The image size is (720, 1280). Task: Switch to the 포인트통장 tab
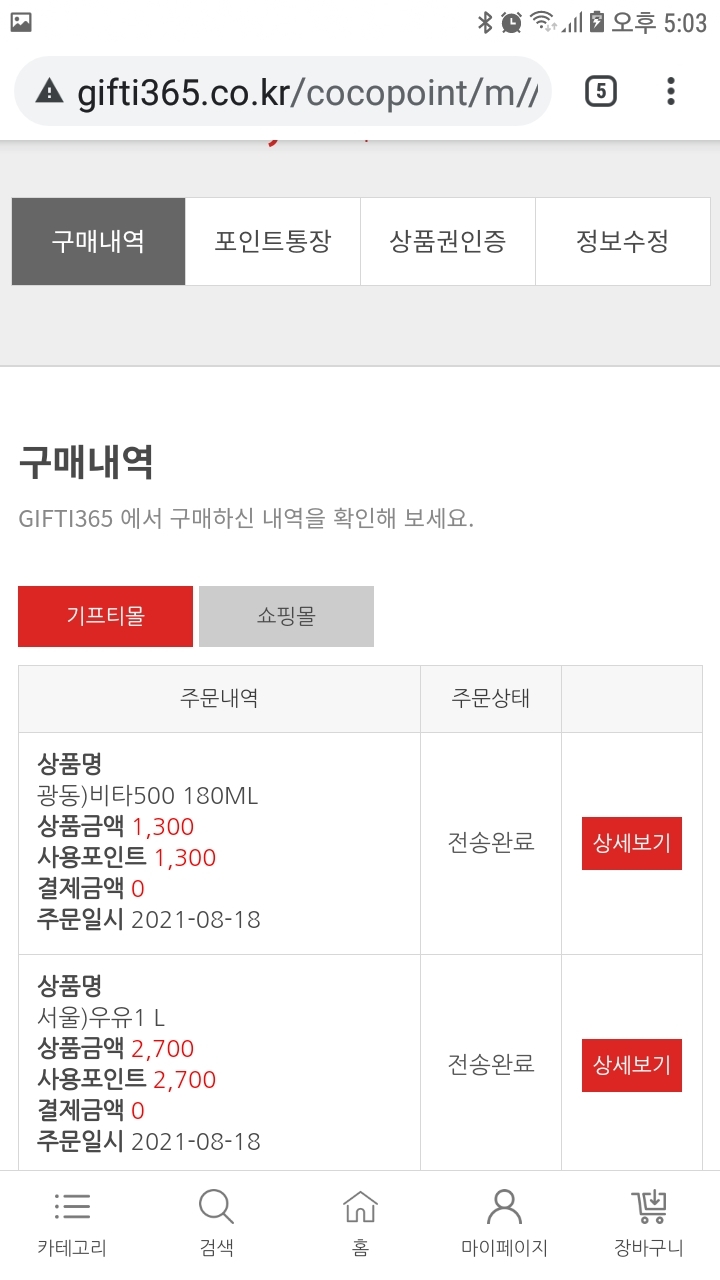click(273, 242)
